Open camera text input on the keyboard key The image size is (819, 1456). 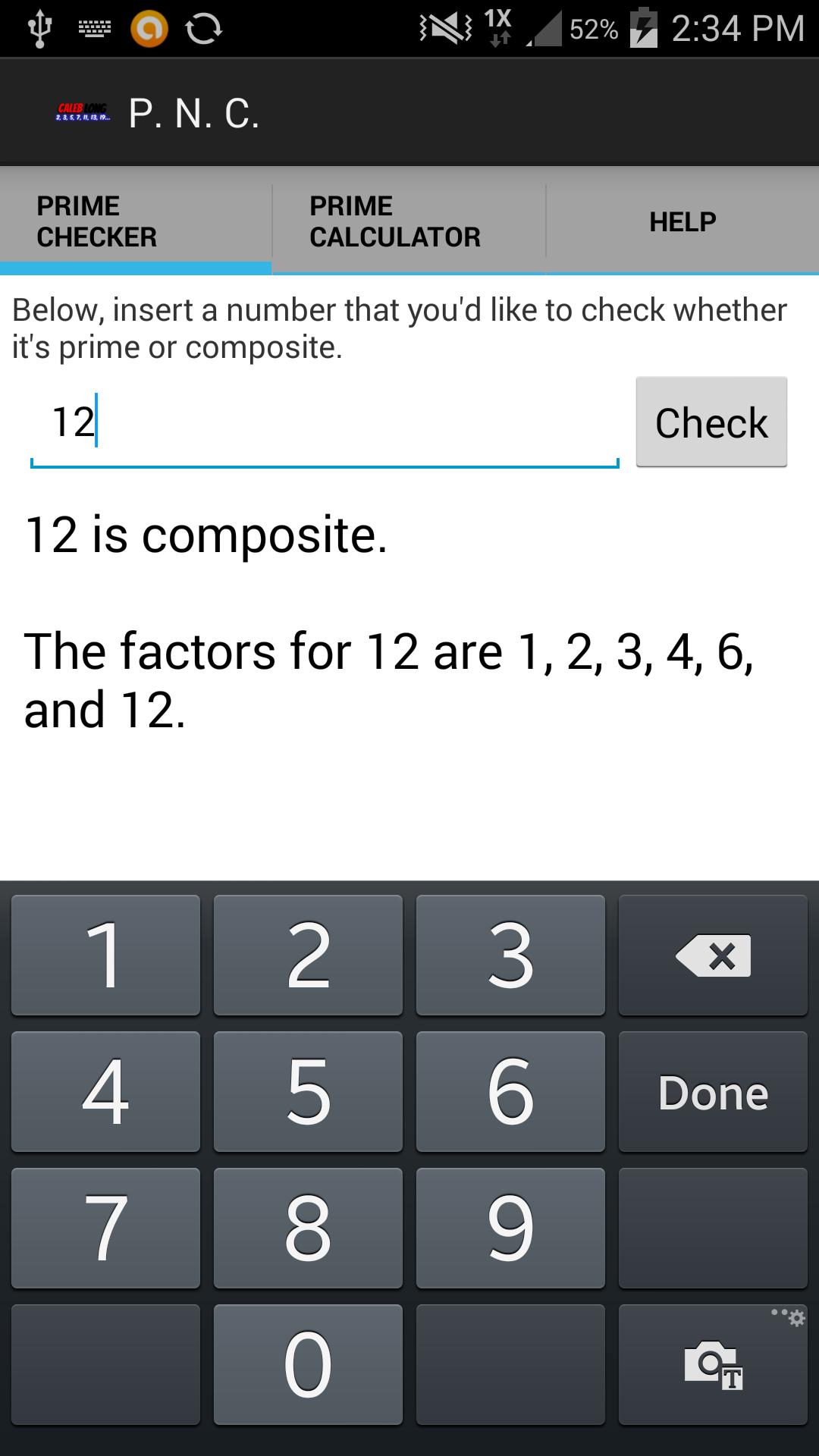click(x=711, y=1365)
